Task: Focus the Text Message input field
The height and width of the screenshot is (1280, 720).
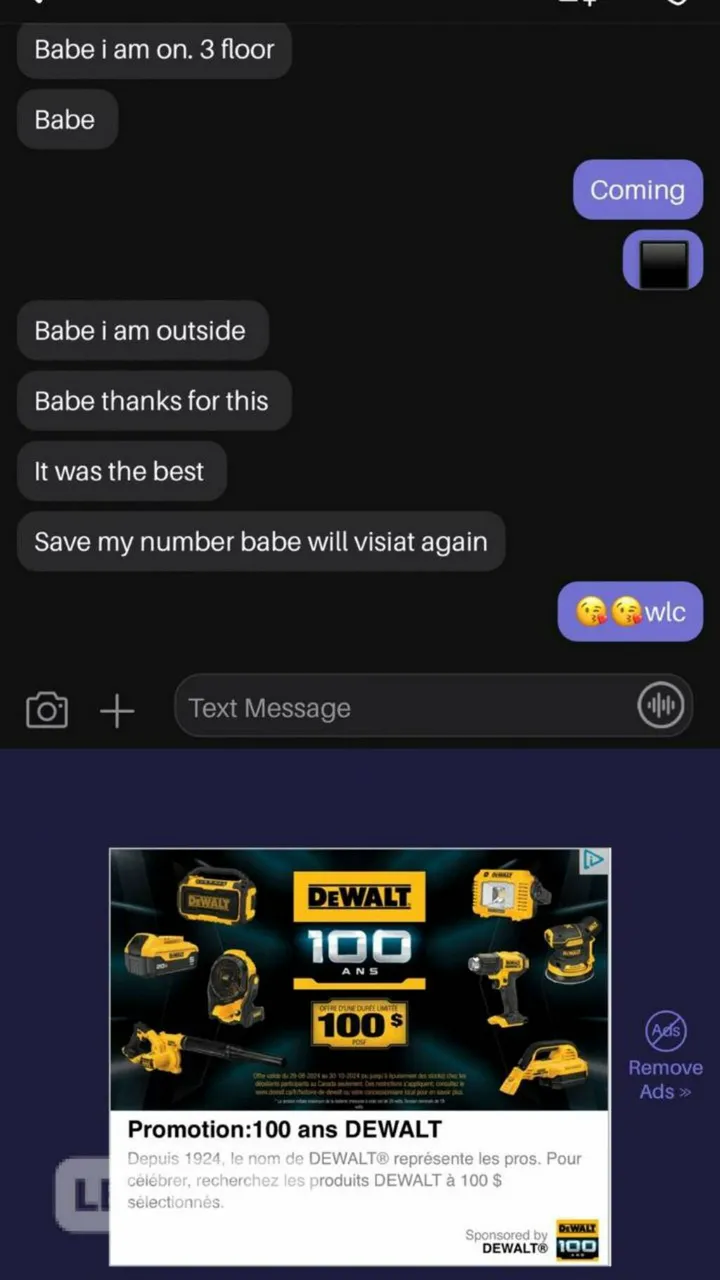Action: 400,708
